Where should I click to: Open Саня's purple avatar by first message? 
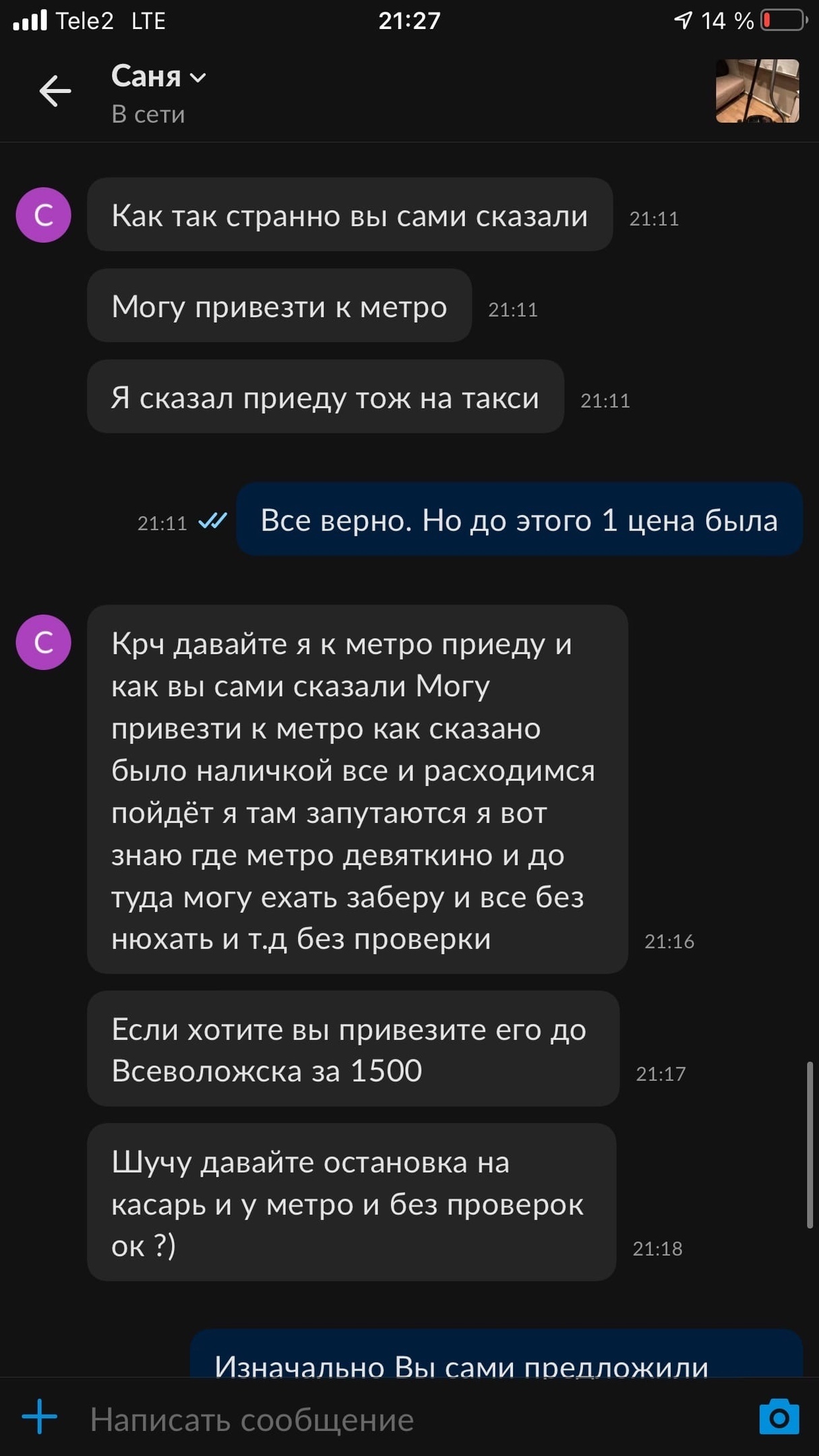pos(44,215)
